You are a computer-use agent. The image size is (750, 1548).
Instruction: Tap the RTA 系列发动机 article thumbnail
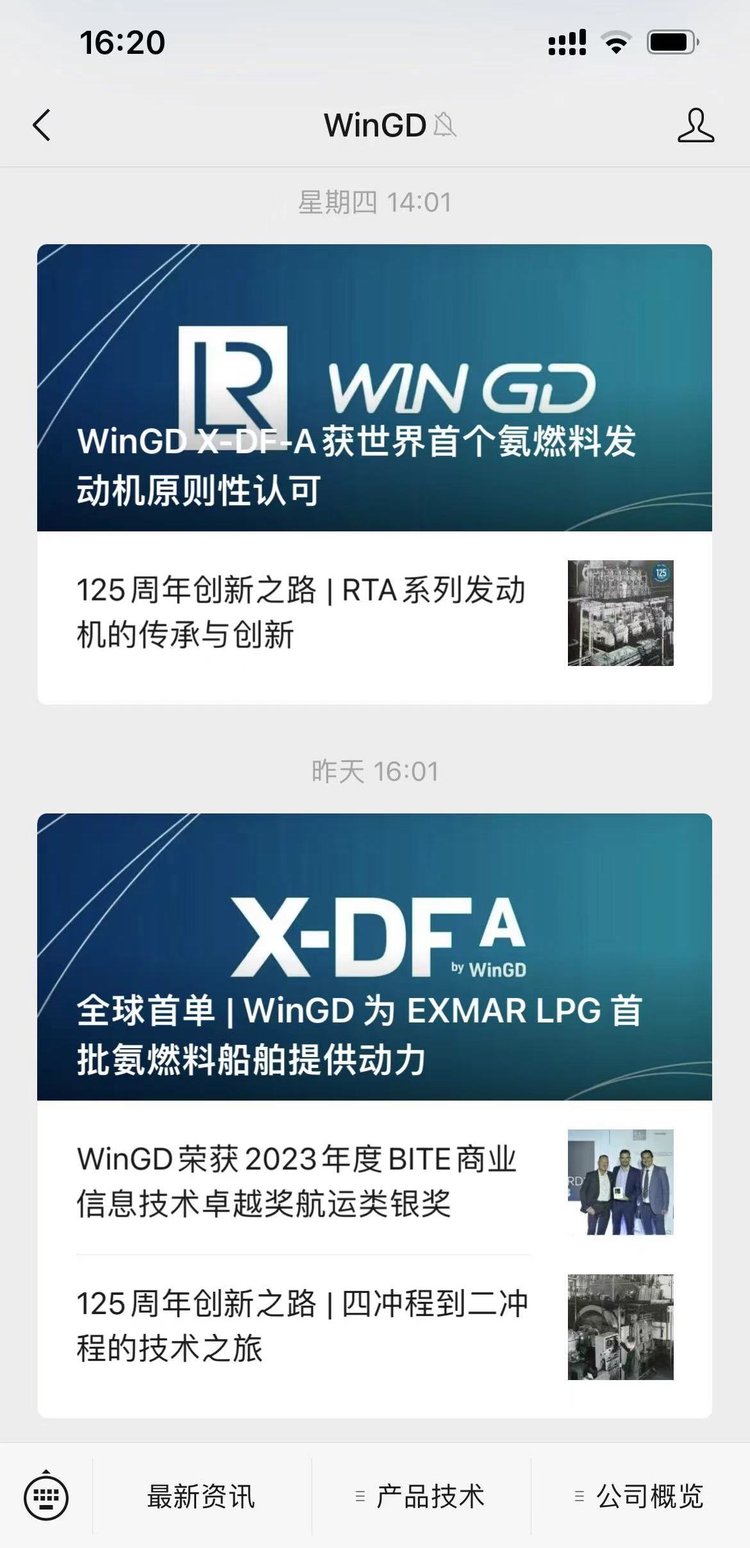pyautogui.click(x=620, y=613)
